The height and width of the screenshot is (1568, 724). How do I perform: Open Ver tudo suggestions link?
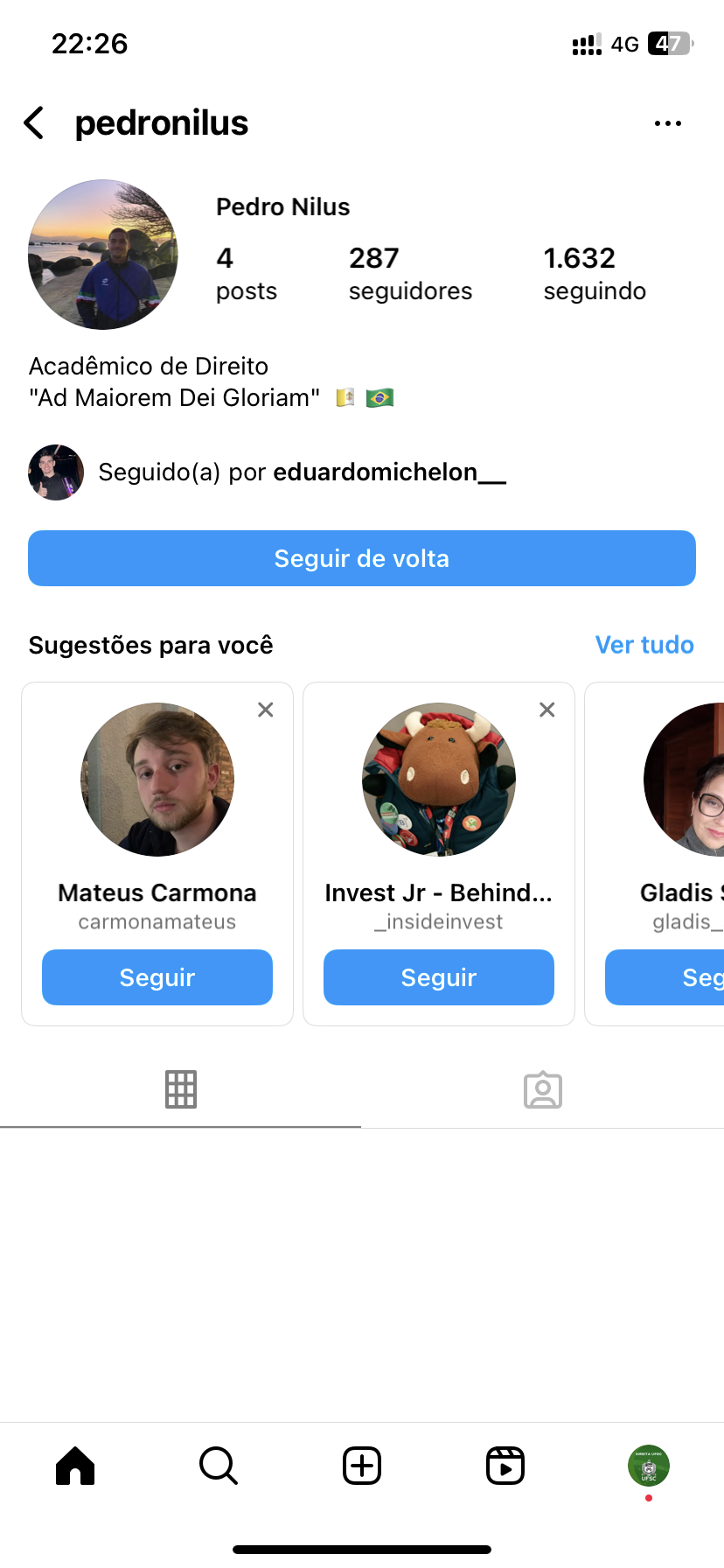(644, 645)
